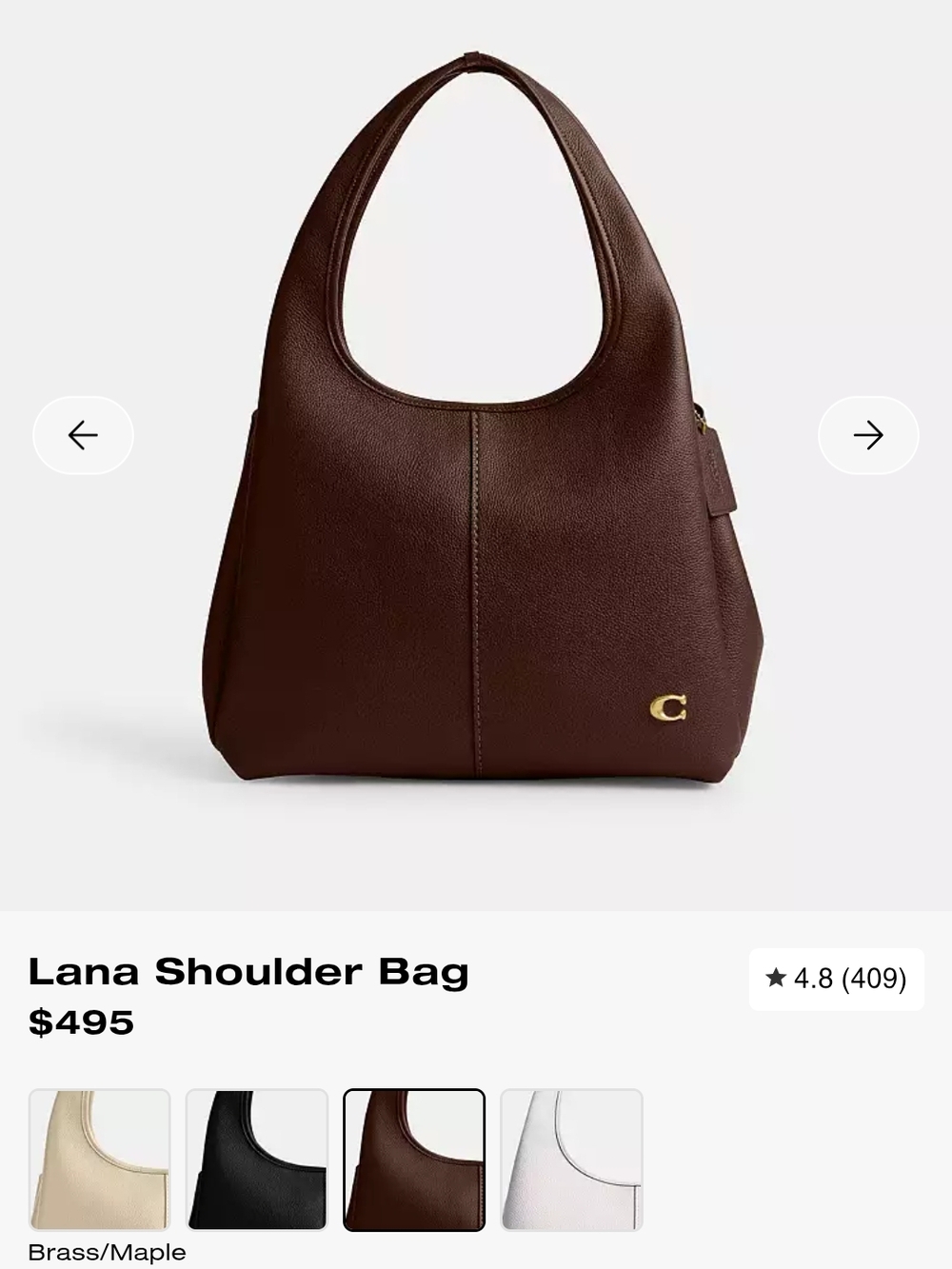View reviews by clicking 4.8 (409)
The image size is (952, 1269).
click(x=838, y=977)
